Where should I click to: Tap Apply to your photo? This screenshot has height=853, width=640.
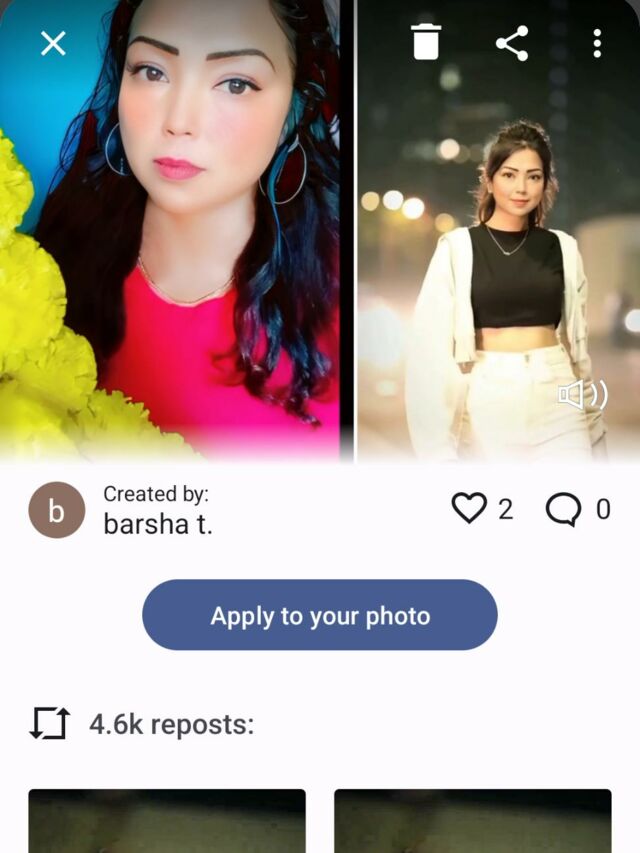(320, 615)
